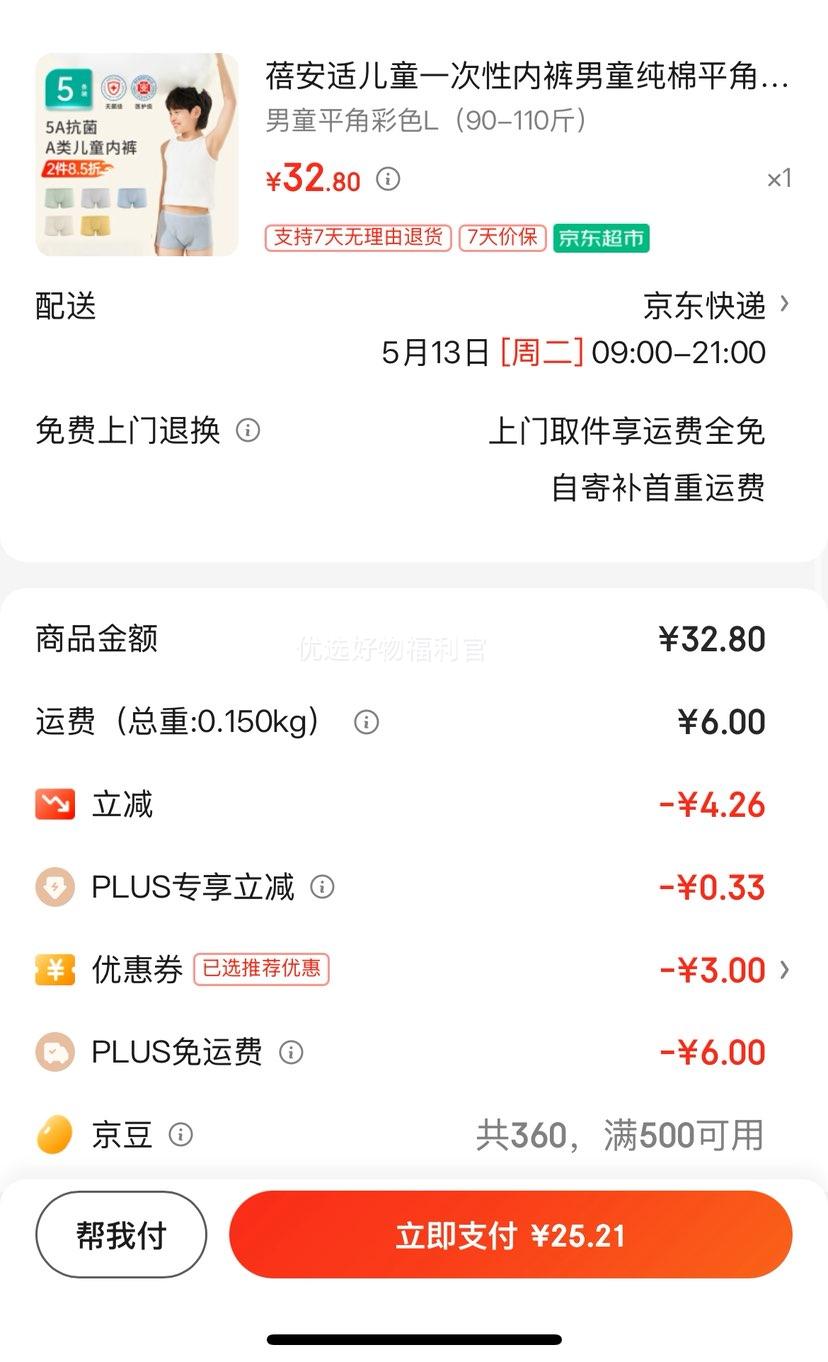Show info about 京豆

tap(181, 1135)
